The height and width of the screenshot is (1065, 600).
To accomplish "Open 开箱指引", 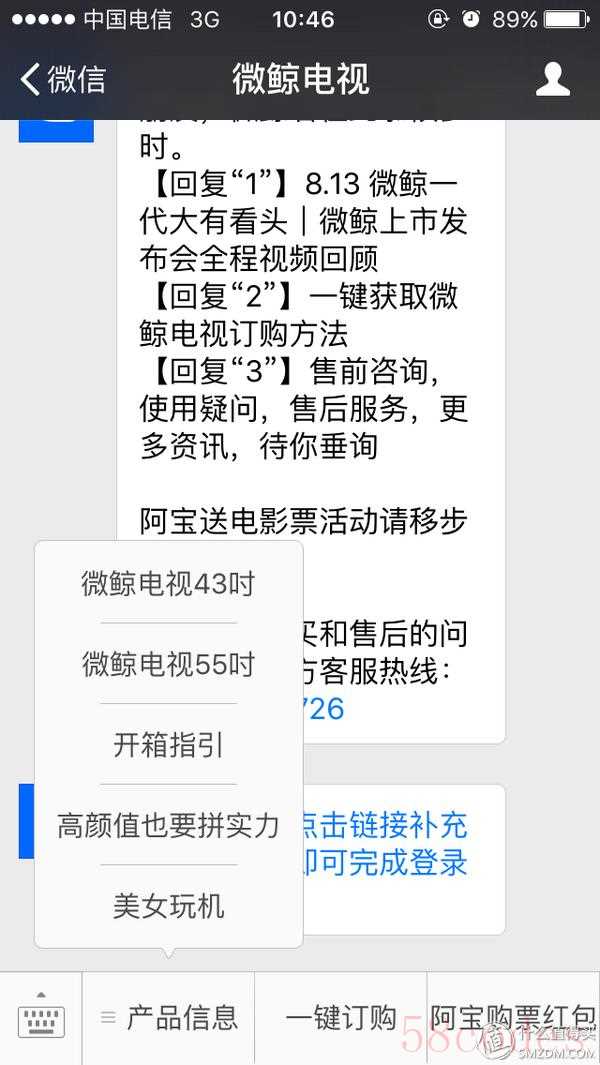I will pyautogui.click(x=168, y=745).
